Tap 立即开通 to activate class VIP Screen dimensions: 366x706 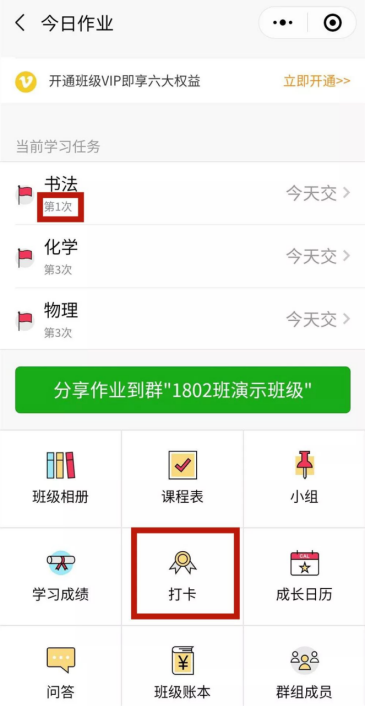pyautogui.click(x=316, y=81)
